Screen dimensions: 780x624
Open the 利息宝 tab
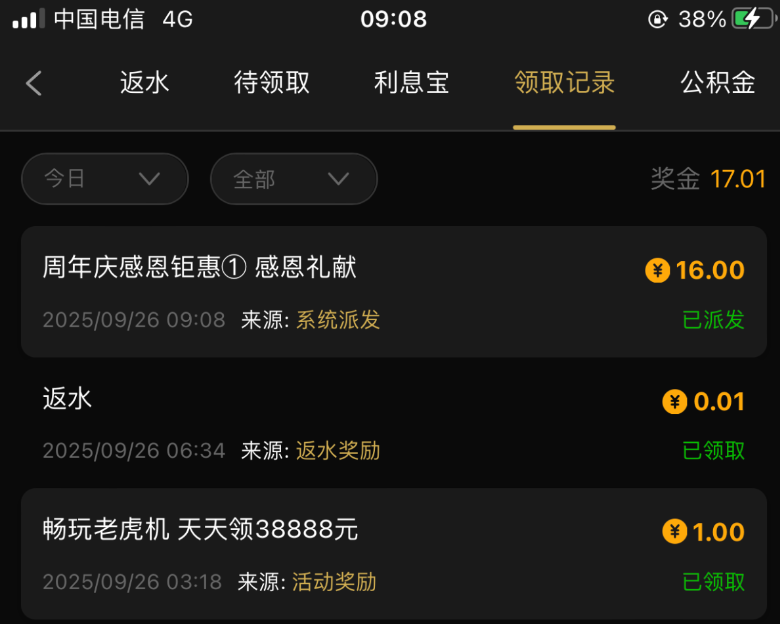tap(411, 83)
